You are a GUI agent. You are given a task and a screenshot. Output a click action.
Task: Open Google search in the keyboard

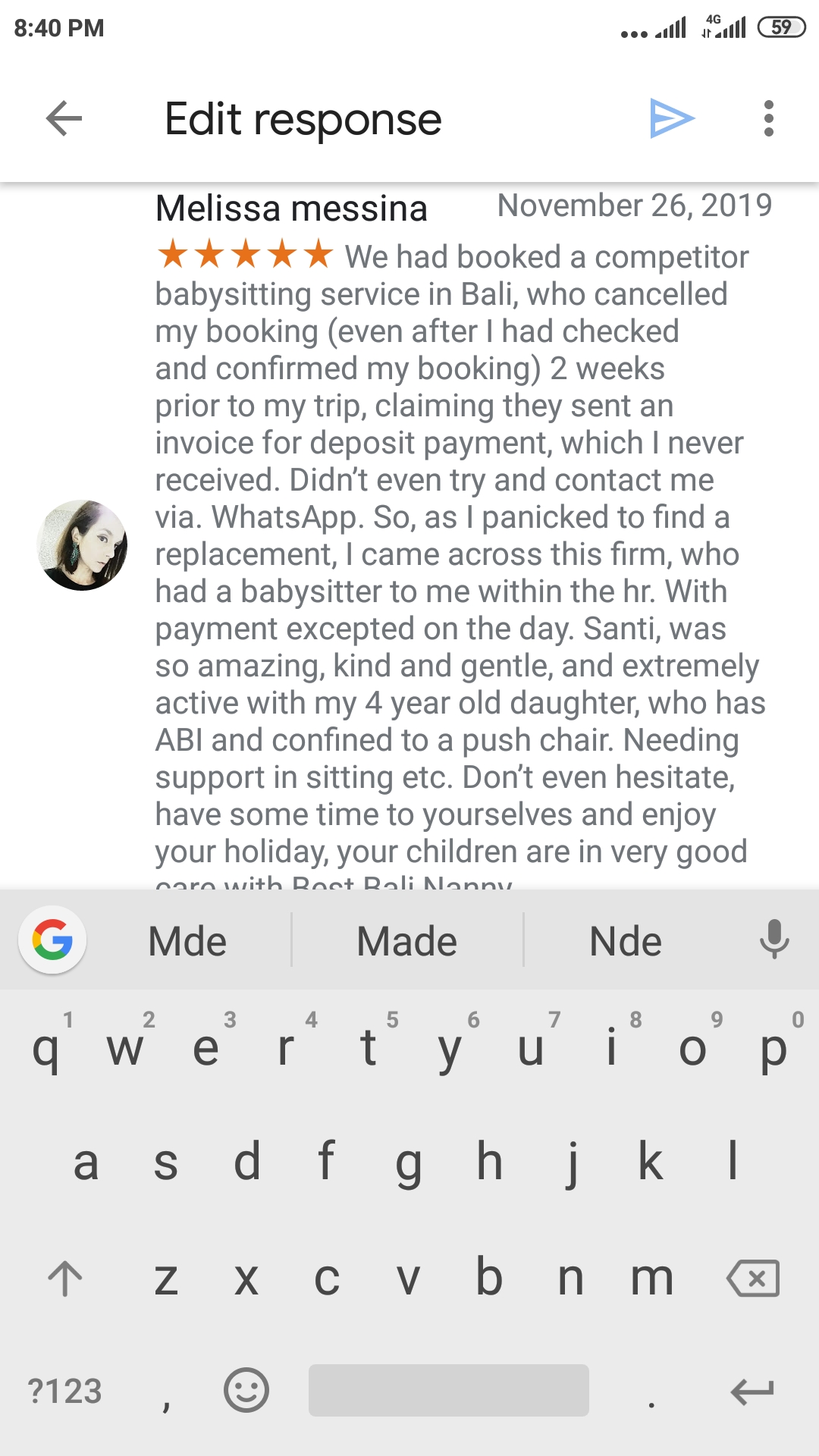pyautogui.click(x=52, y=940)
